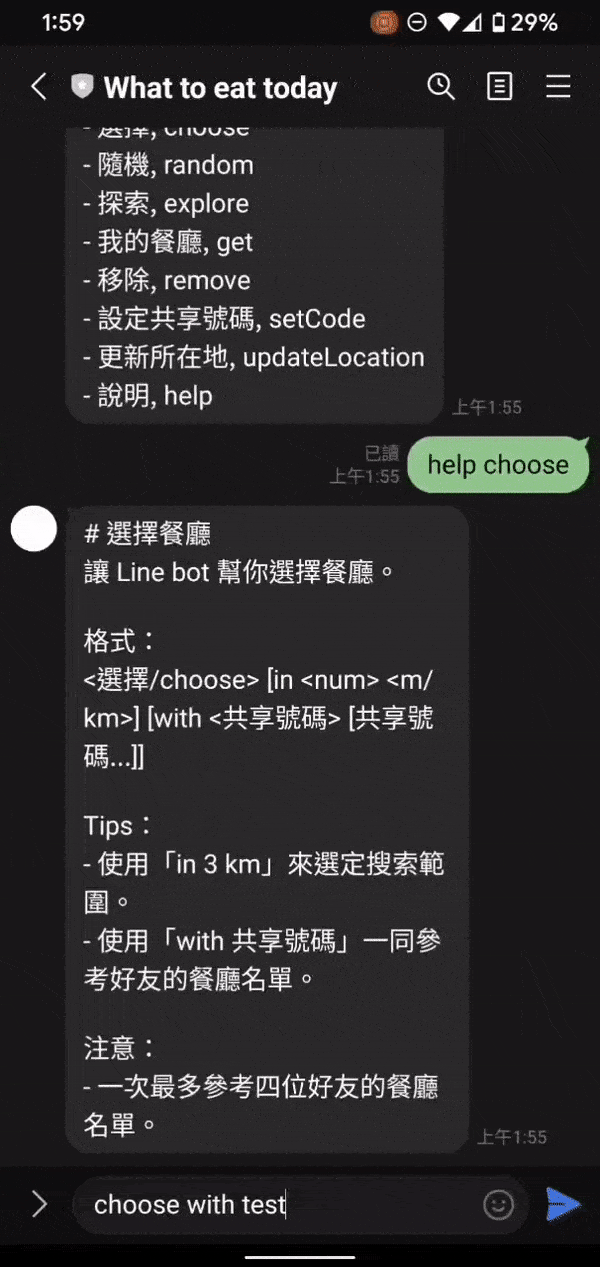
Task: Open the emoji and sticker picker
Action: (x=499, y=1204)
